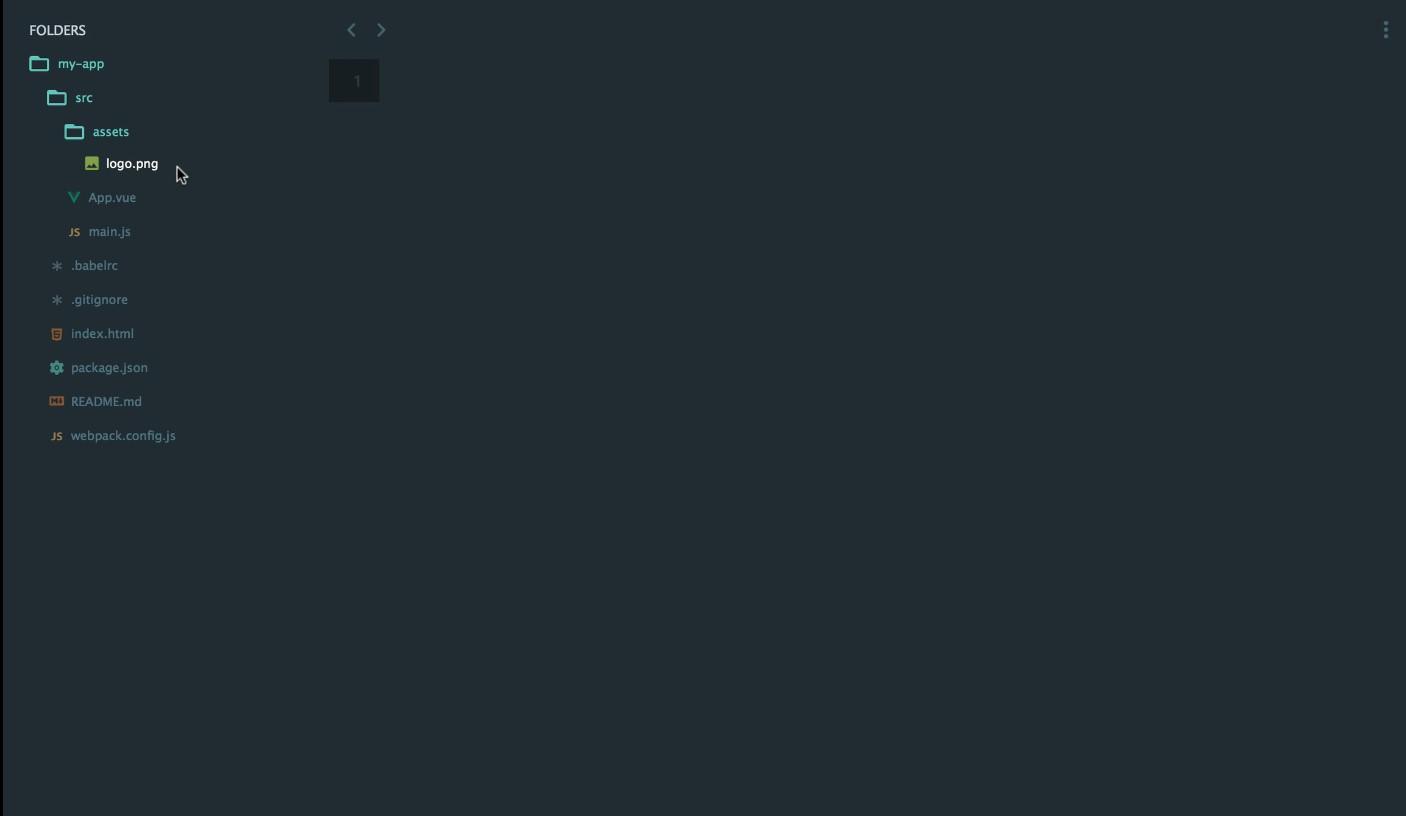Open package.json file
Screen dimensions: 1406x816
(x=109, y=368)
